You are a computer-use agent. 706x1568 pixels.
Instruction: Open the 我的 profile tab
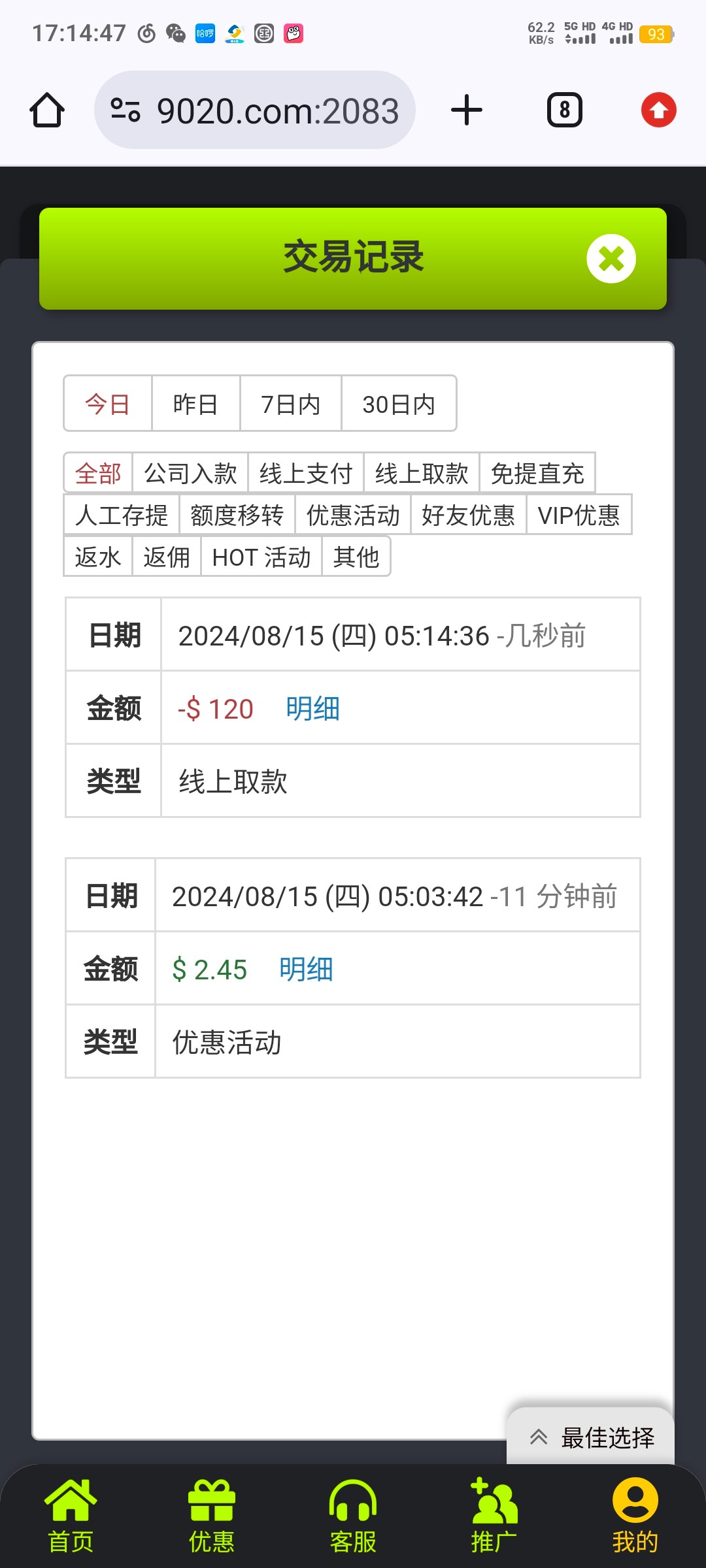point(635,1516)
